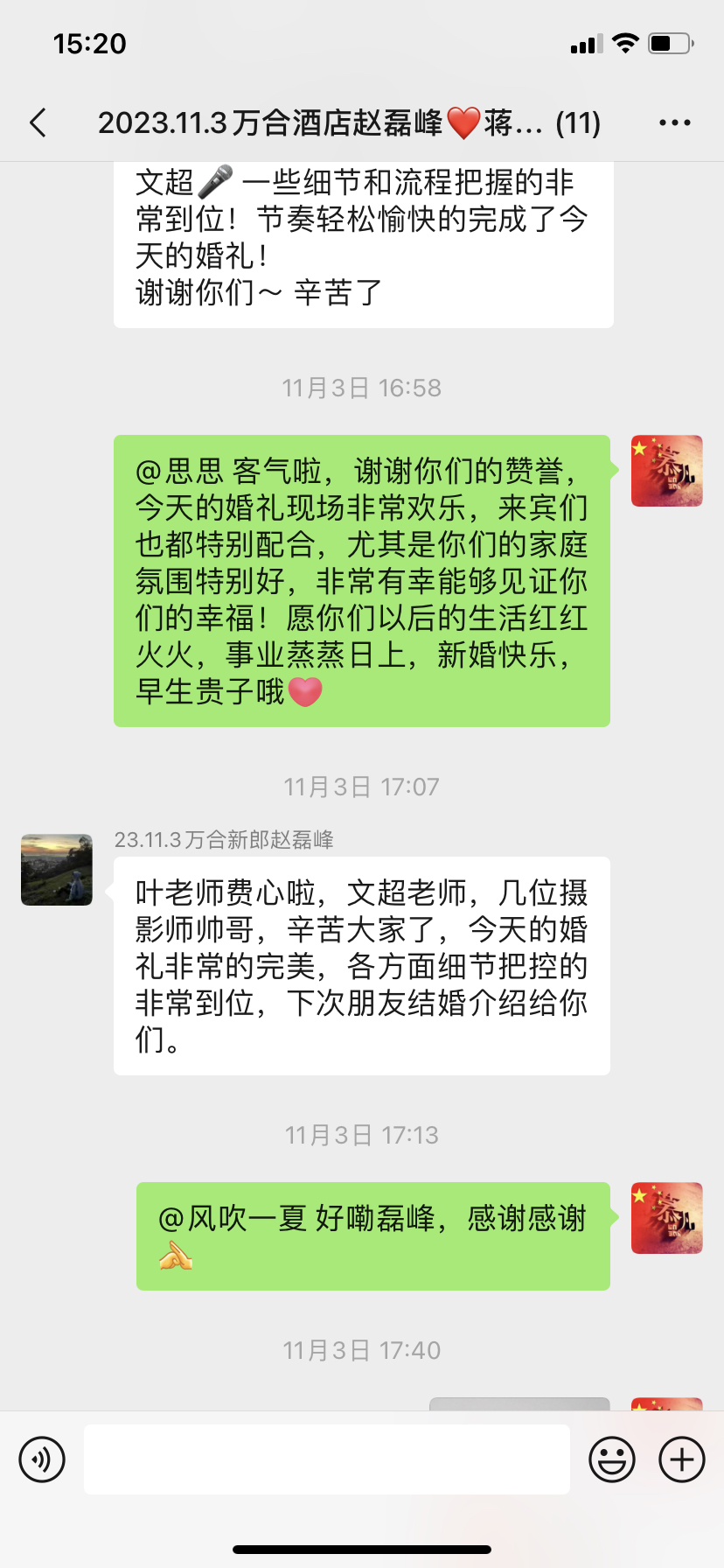The height and width of the screenshot is (1568, 724).
Task: Tap own avatar beside @风吹一夏 reply
Action: 667,1218
